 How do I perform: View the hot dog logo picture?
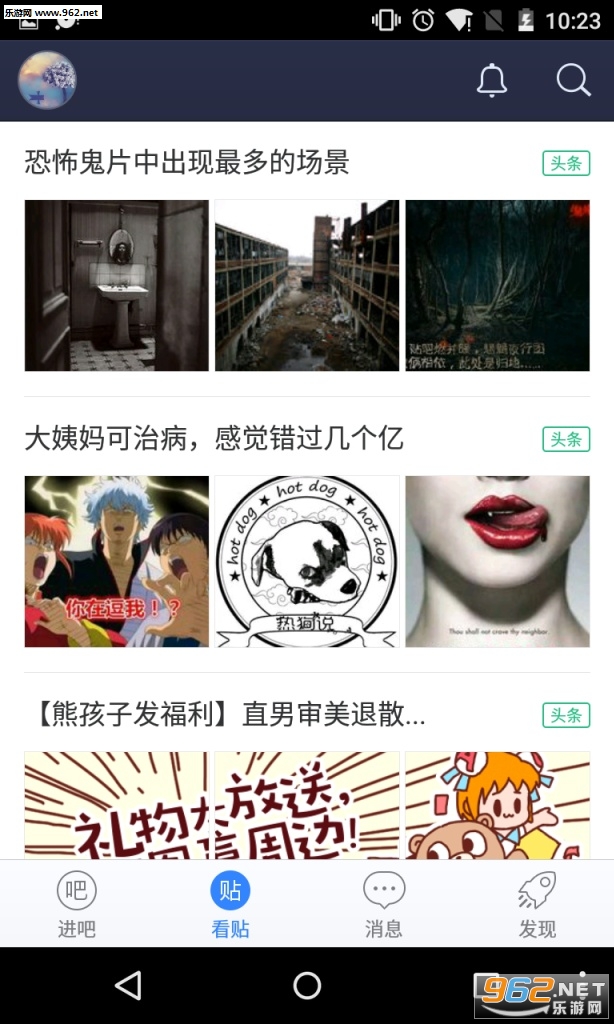(306, 561)
